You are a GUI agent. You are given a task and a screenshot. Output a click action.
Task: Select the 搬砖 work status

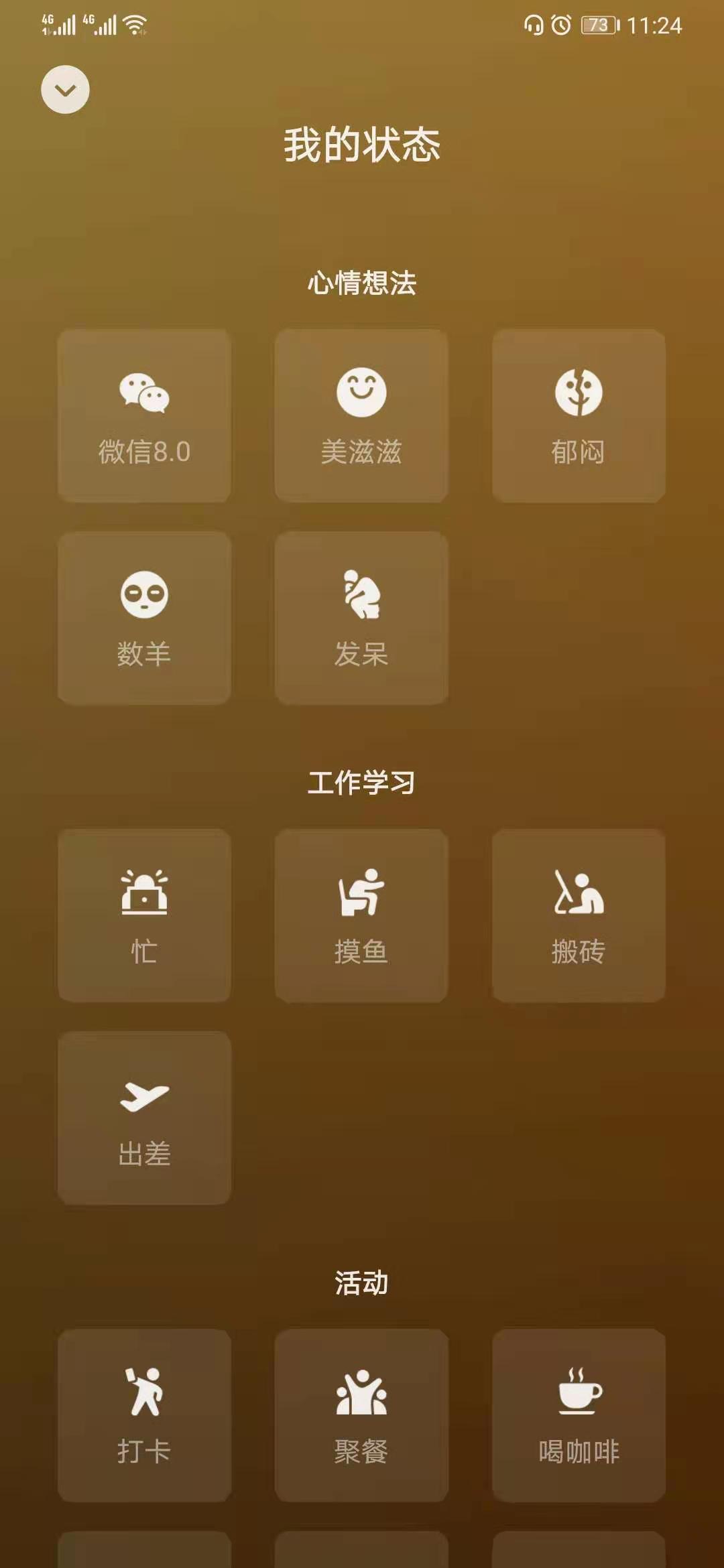click(x=579, y=915)
